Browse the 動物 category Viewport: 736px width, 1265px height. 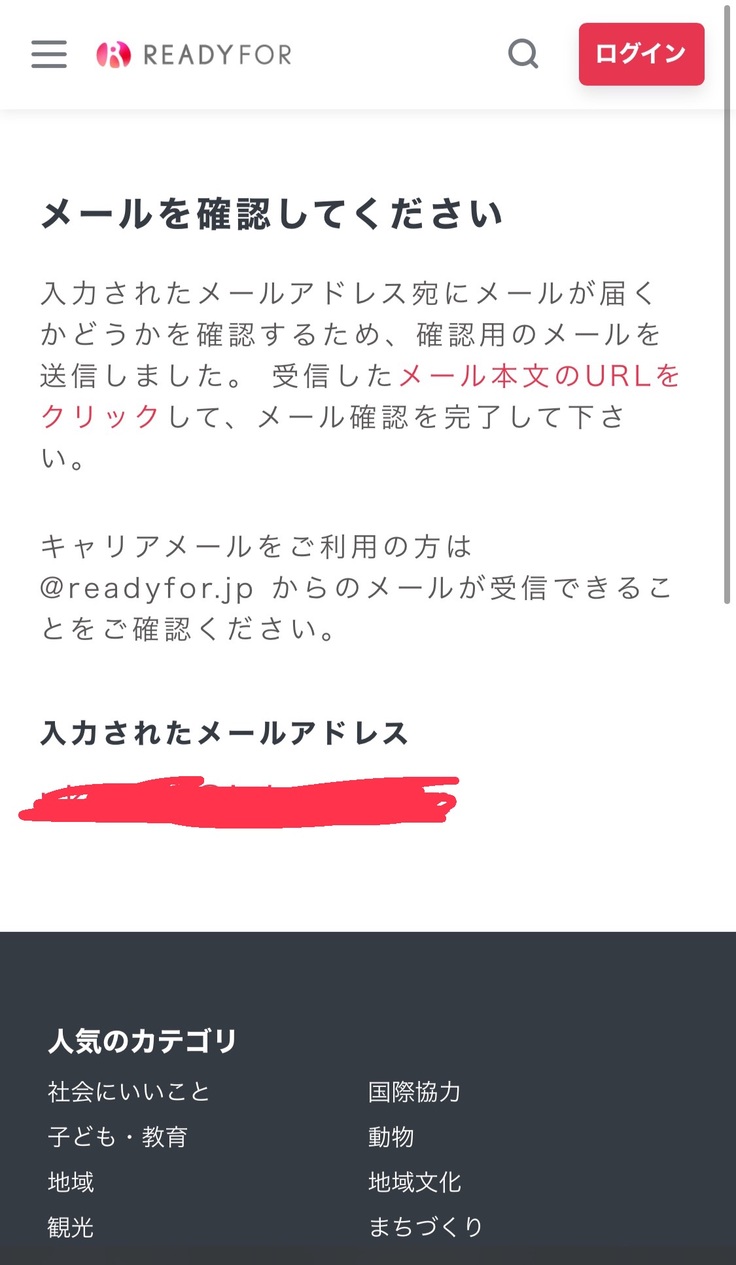[x=391, y=1137]
